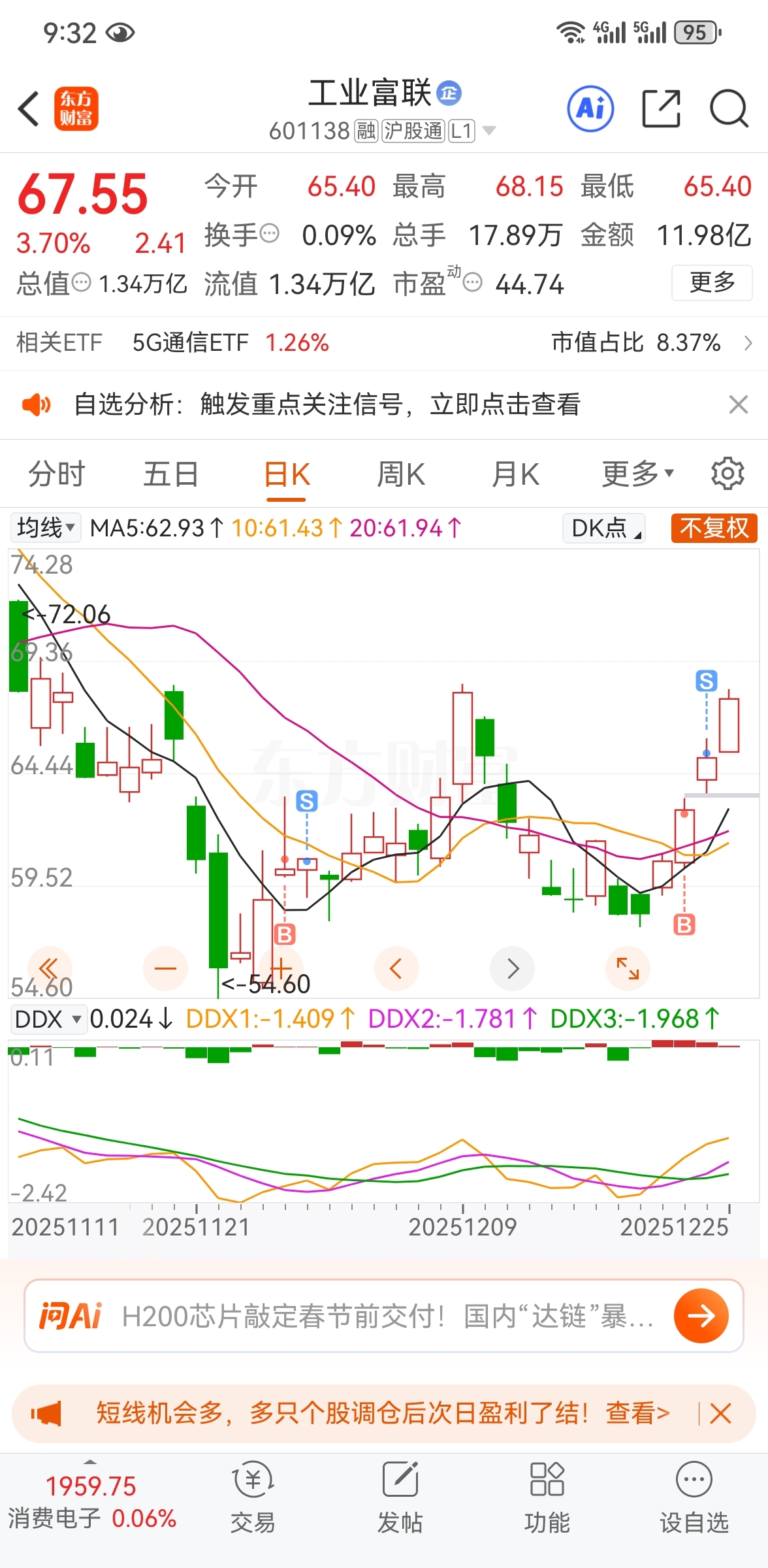Tap 更多 to show more quote data
The image size is (768, 1568).
712,283
